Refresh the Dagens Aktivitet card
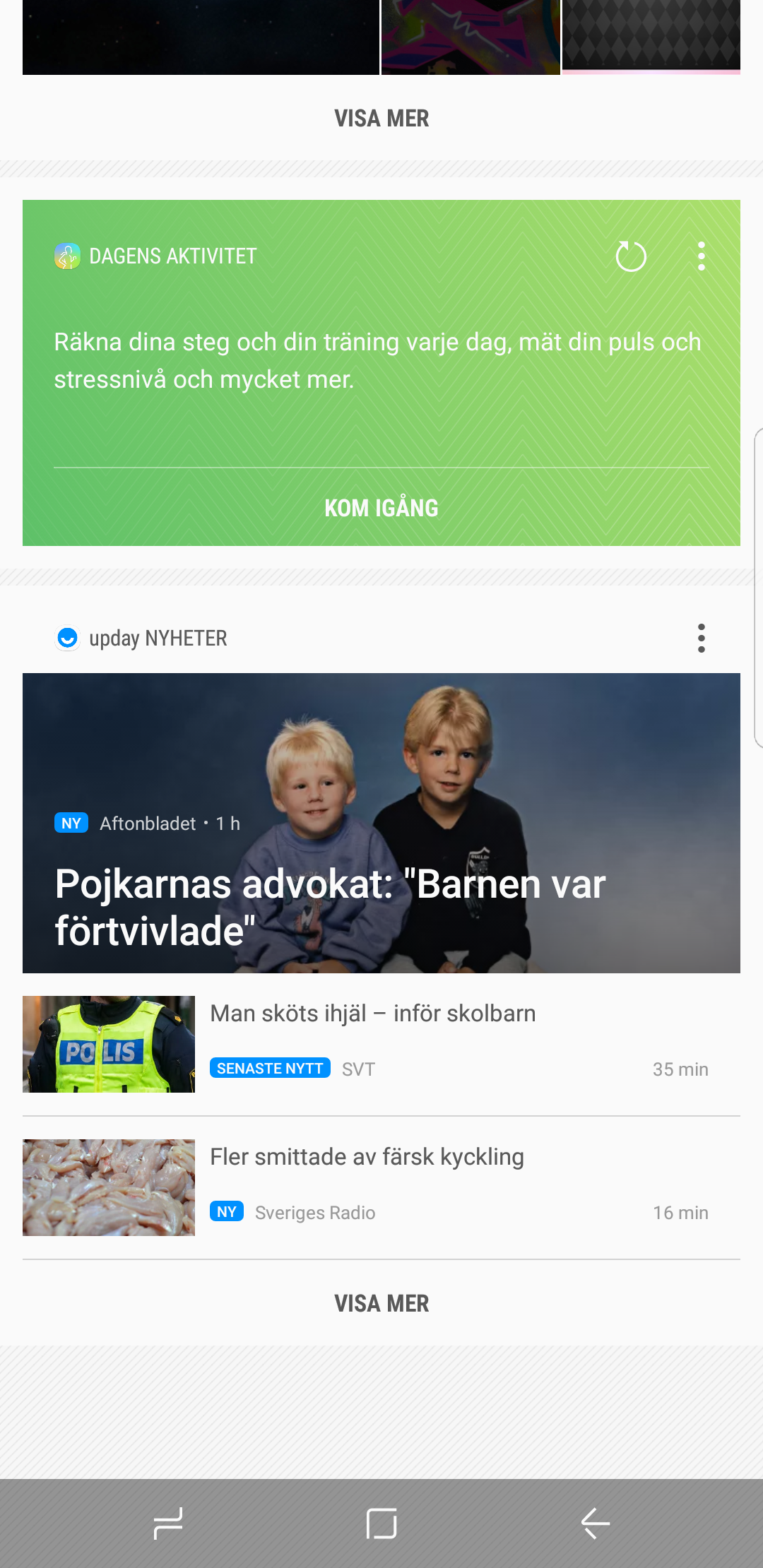The height and width of the screenshot is (1568, 763). [631, 256]
